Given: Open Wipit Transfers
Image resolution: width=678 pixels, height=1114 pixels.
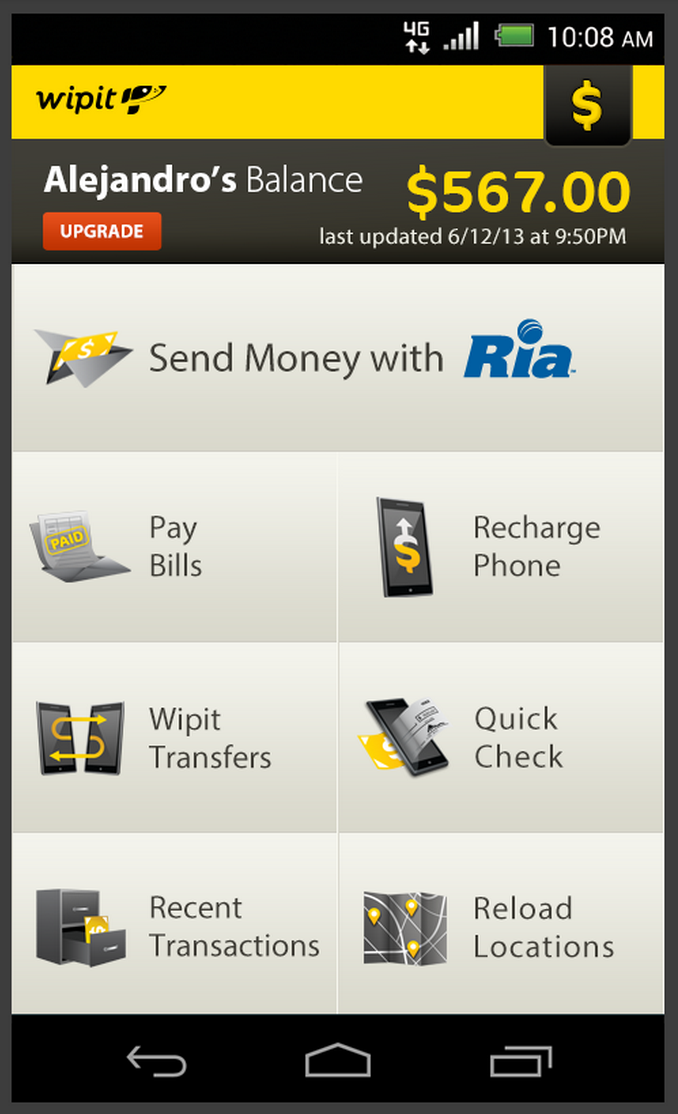Looking at the screenshot, I should click(174, 738).
